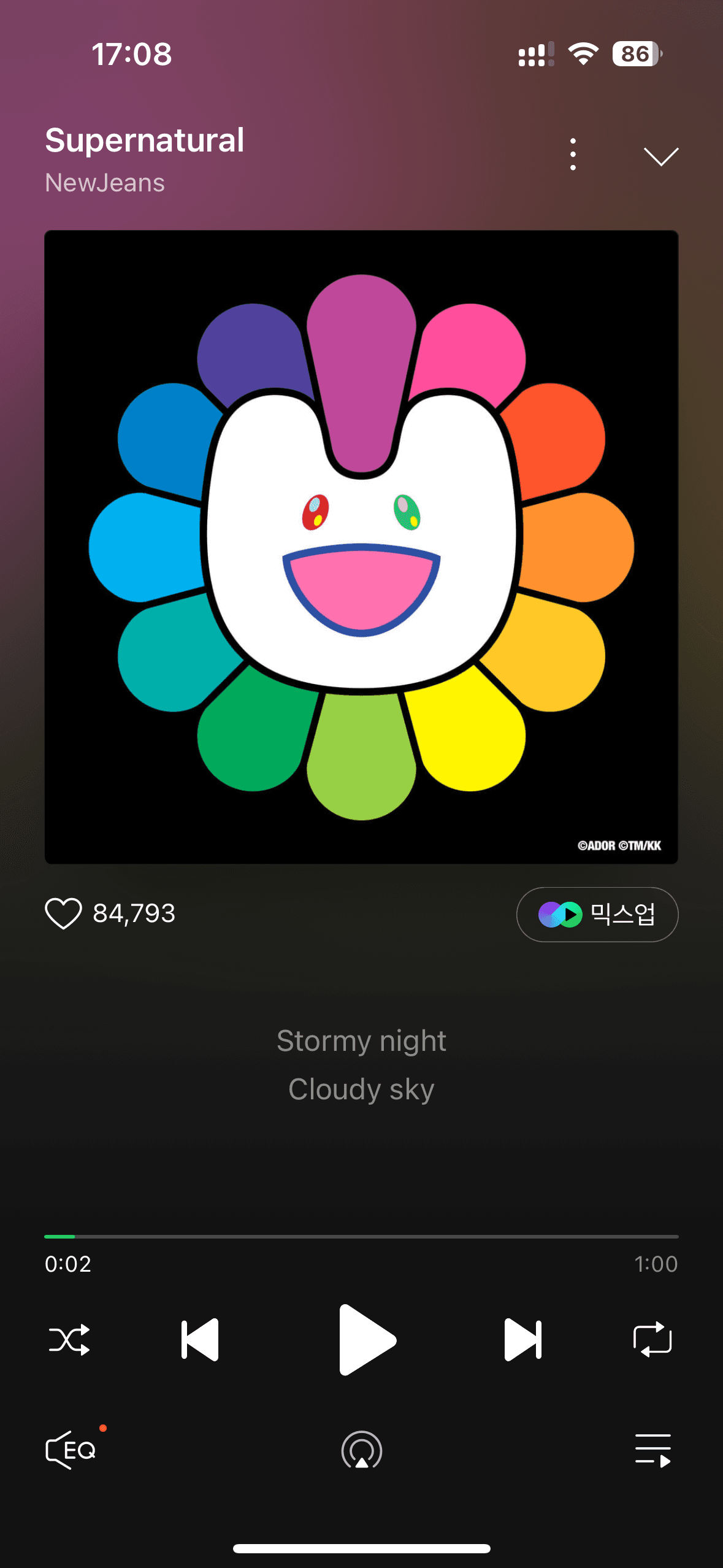Viewport: 723px width, 1568px height.
Task: Tap the playback progress bar to seek
Action: tap(361, 1236)
